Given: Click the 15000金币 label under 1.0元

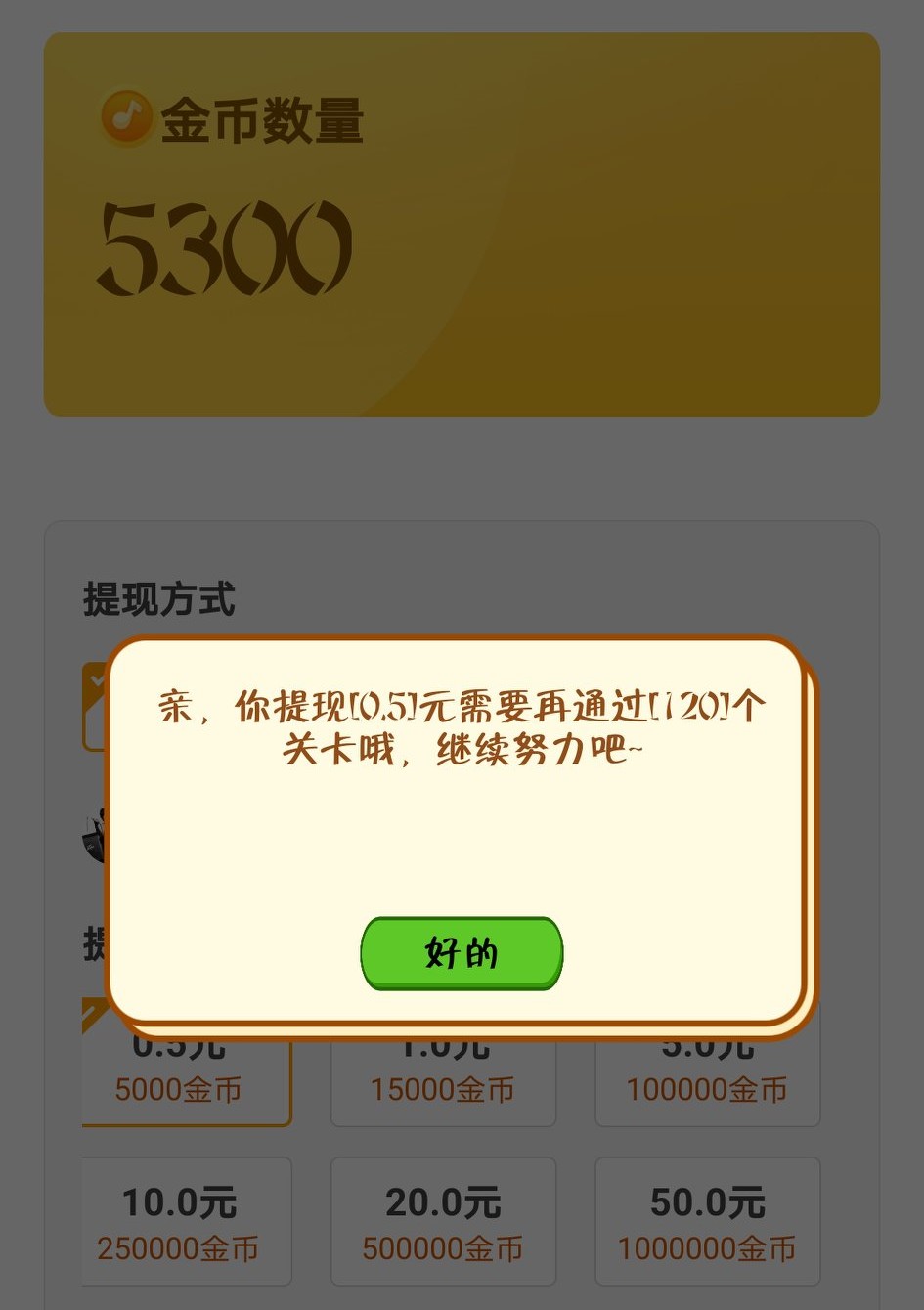Looking at the screenshot, I should pos(443,1089).
